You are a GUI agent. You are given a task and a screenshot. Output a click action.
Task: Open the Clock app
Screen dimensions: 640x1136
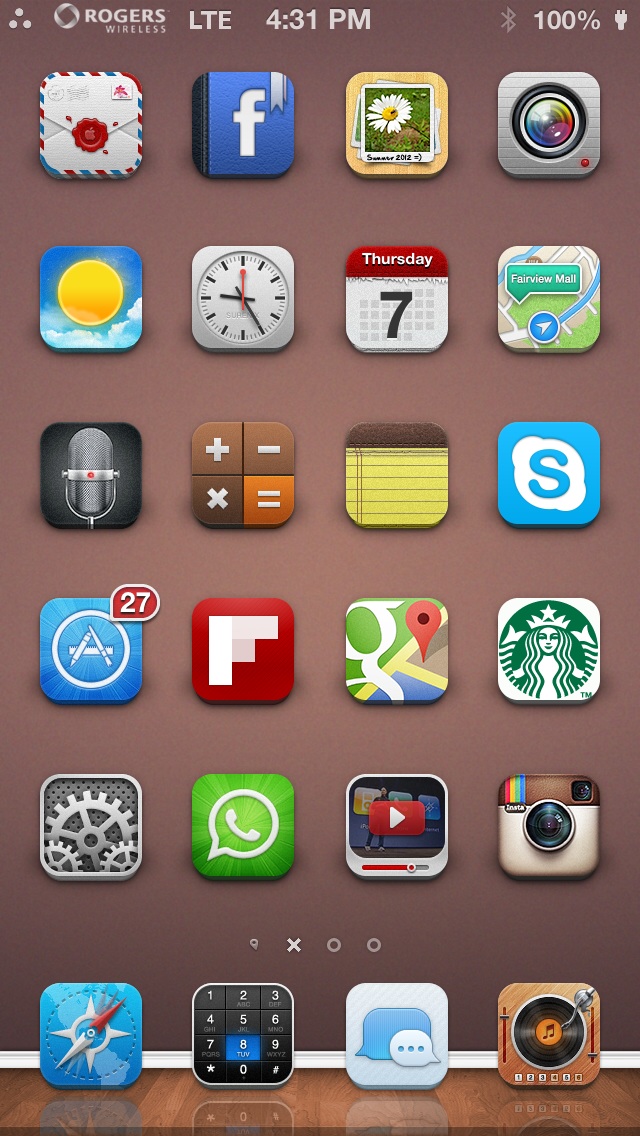click(x=243, y=299)
